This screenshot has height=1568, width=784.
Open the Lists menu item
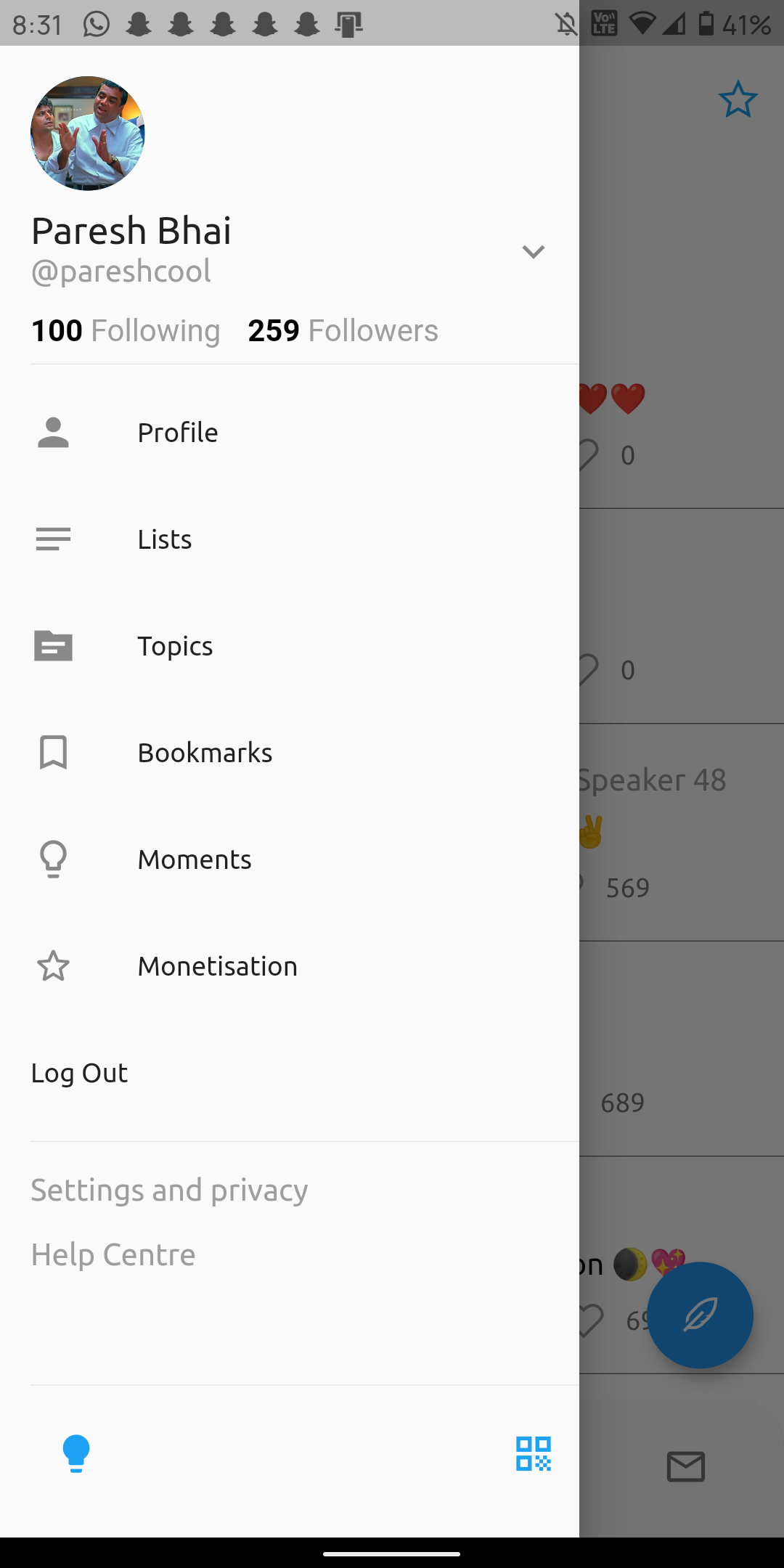tap(290, 539)
